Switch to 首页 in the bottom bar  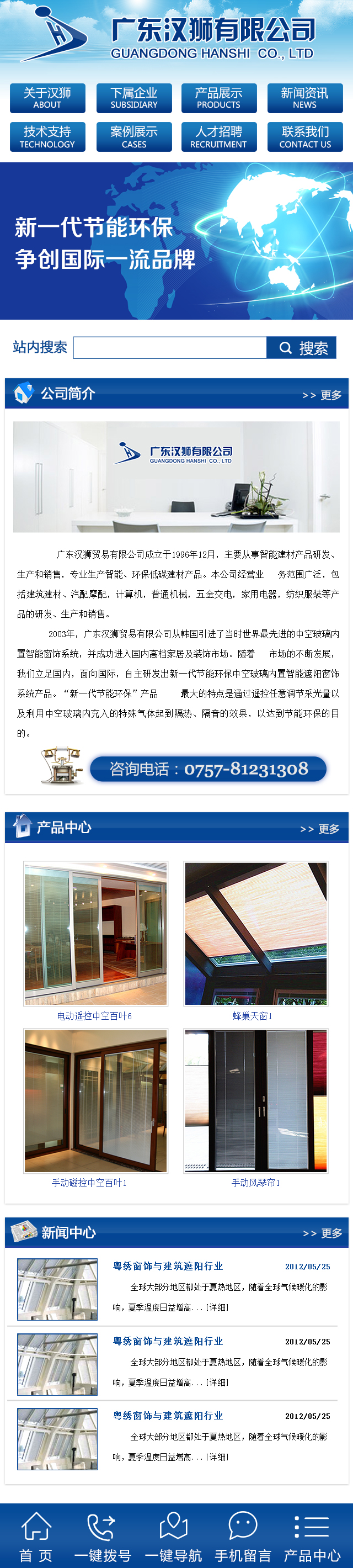(x=36, y=1534)
